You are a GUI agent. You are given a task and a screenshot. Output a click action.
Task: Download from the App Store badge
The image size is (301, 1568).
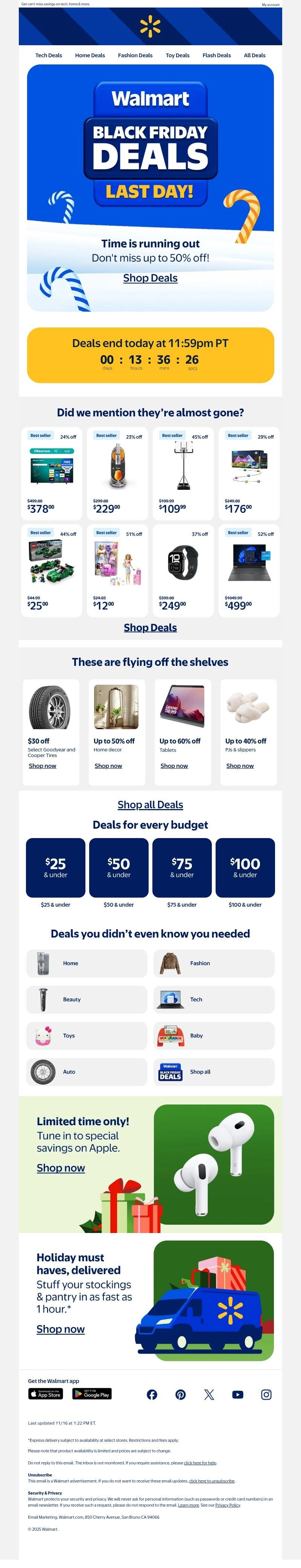(x=46, y=1394)
